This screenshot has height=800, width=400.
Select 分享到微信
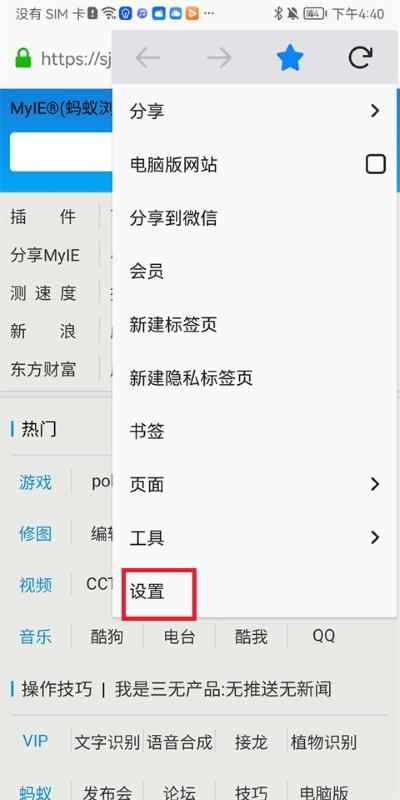coord(255,218)
